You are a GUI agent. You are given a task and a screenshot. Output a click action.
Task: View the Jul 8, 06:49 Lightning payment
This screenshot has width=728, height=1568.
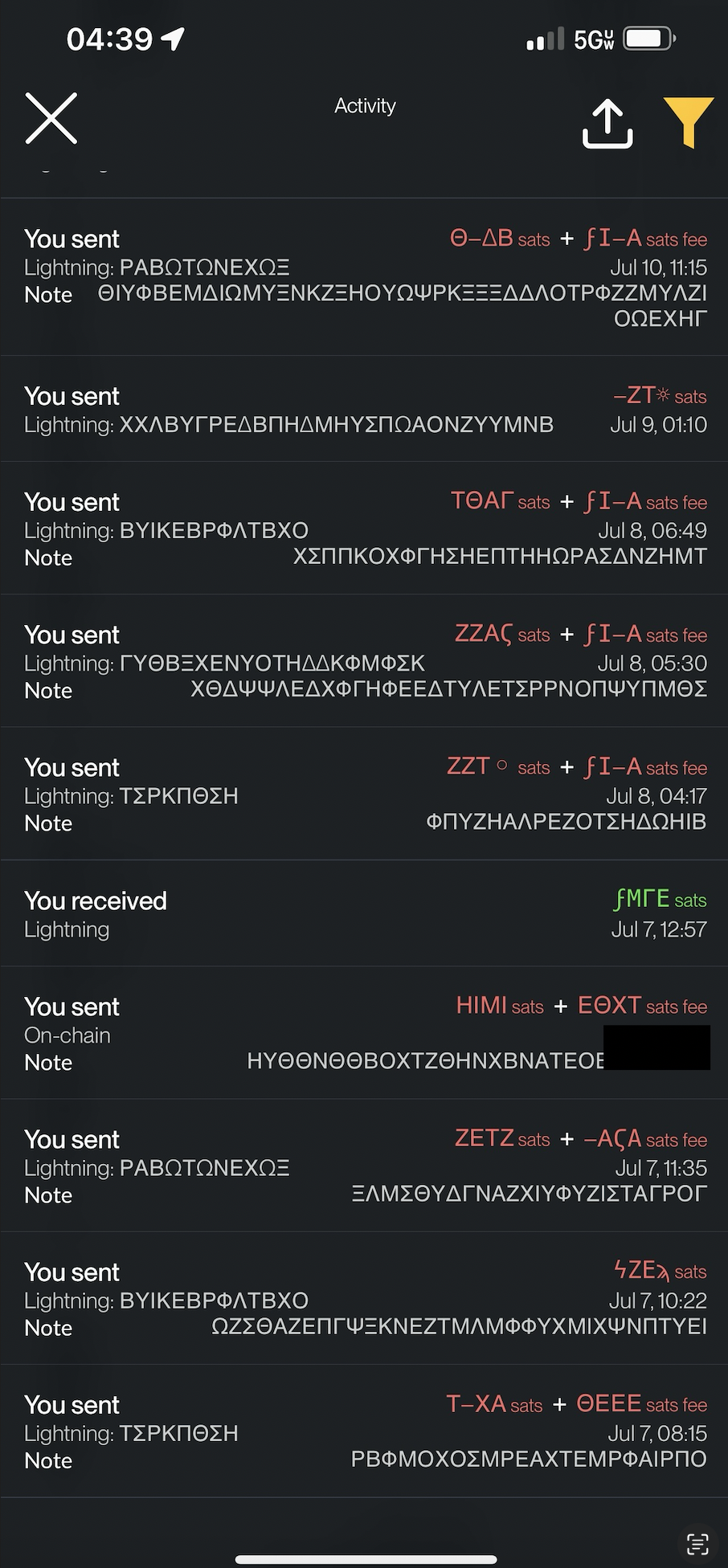[x=364, y=528]
